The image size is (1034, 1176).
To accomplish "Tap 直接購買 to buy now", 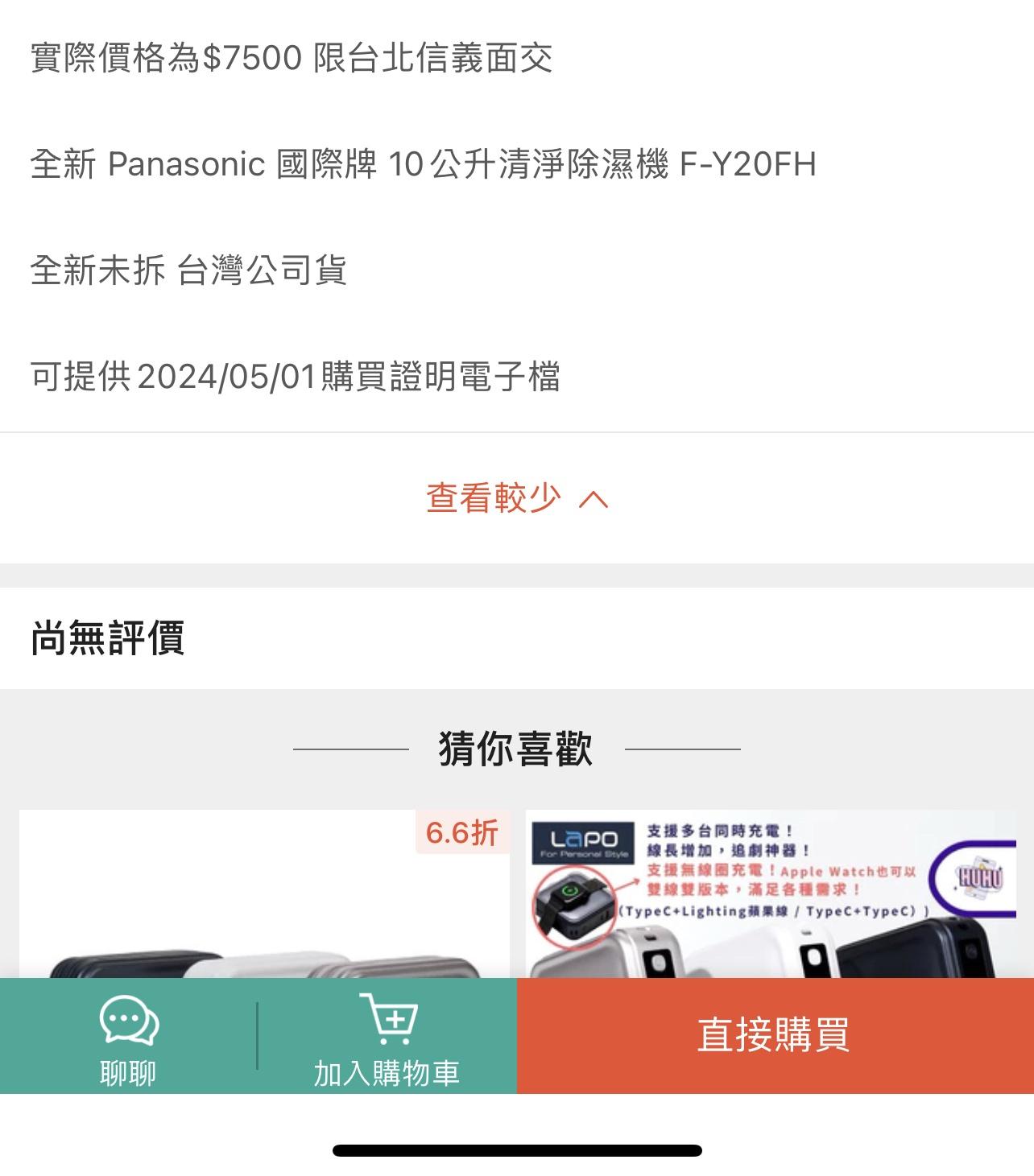I will pos(775,1035).
